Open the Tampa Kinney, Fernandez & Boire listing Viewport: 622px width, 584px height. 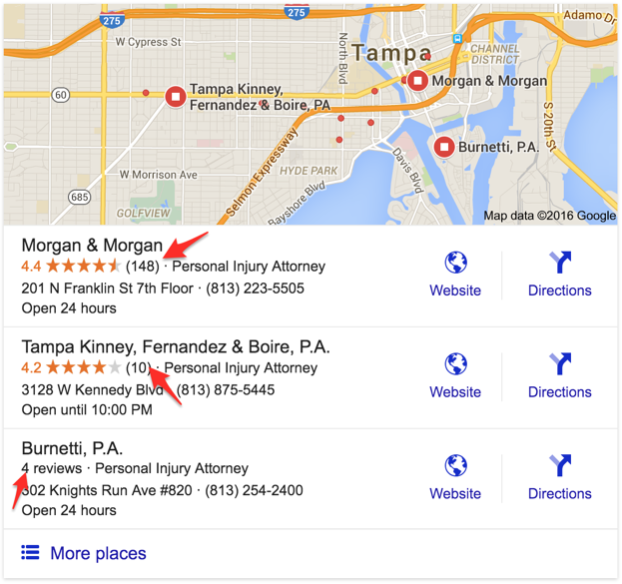[175, 347]
